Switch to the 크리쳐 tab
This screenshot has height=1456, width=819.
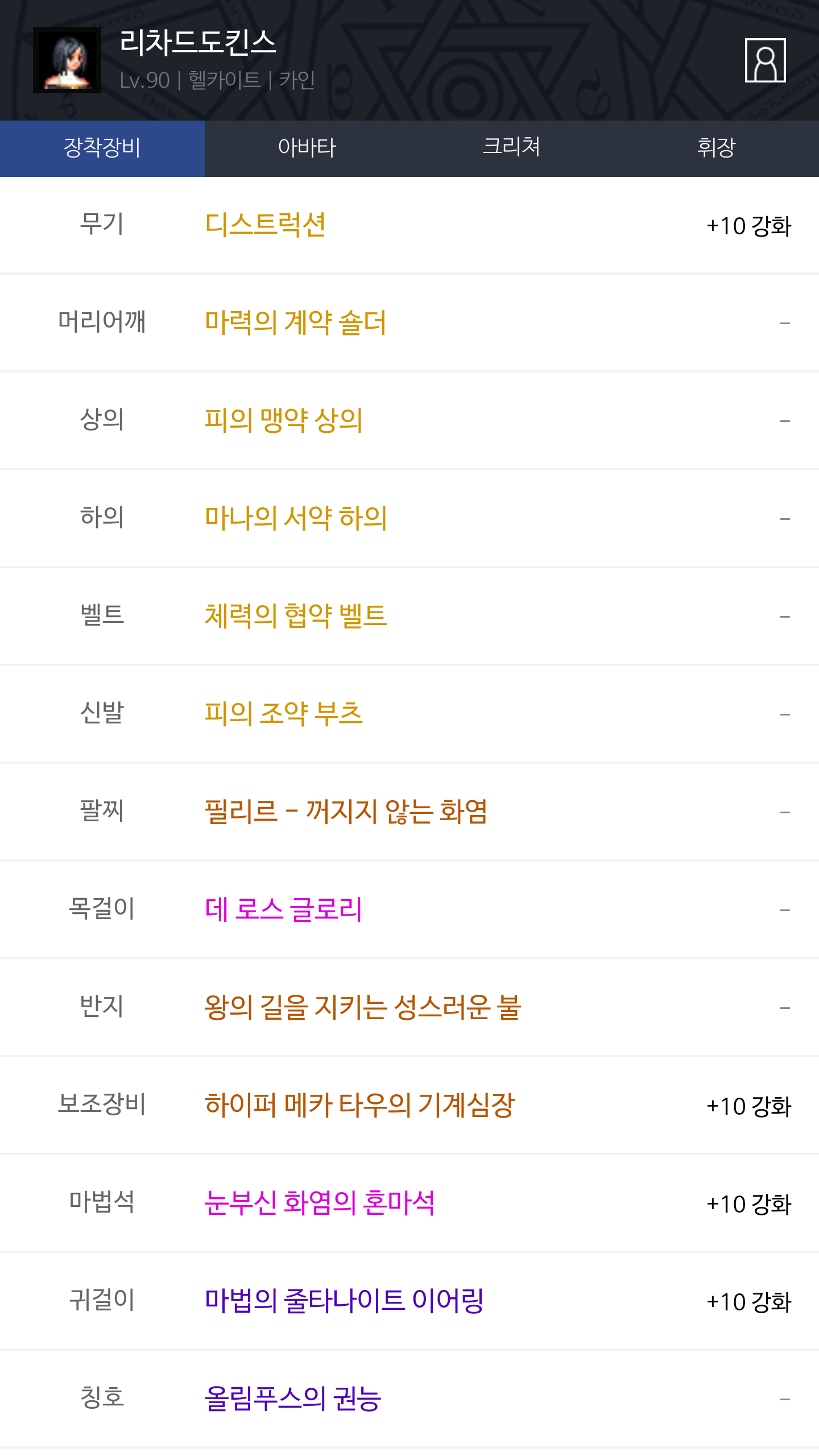(x=512, y=148)
